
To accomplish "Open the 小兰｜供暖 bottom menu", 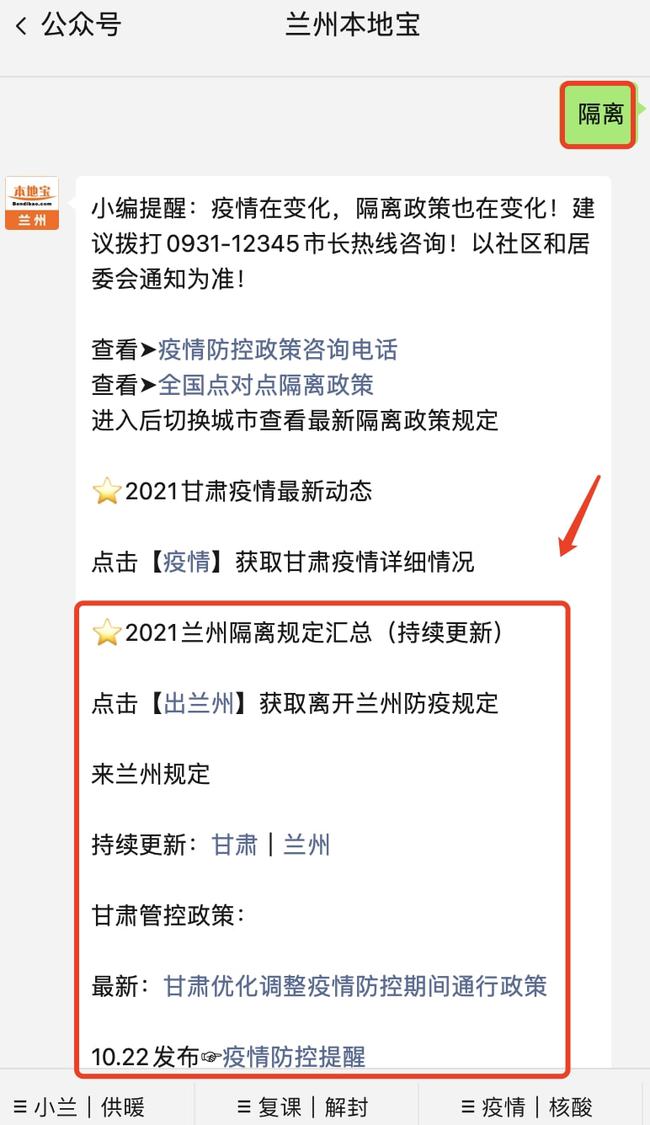I will click(97, 1106).
